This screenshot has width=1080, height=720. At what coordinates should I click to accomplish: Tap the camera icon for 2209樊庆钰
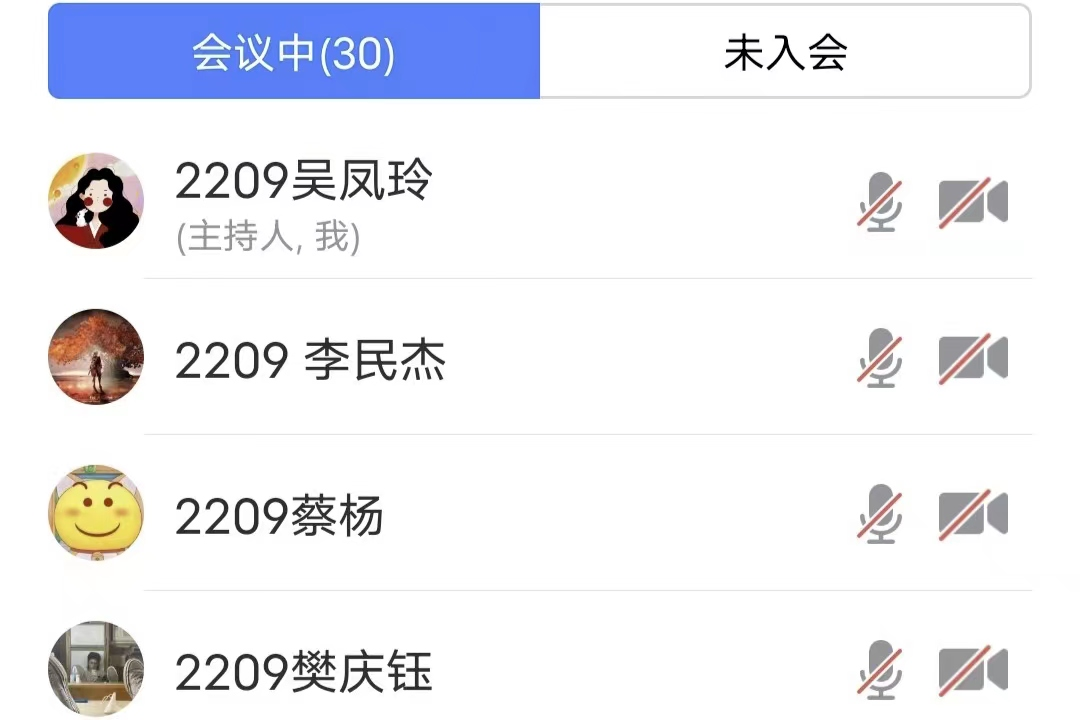coord(972,670)
